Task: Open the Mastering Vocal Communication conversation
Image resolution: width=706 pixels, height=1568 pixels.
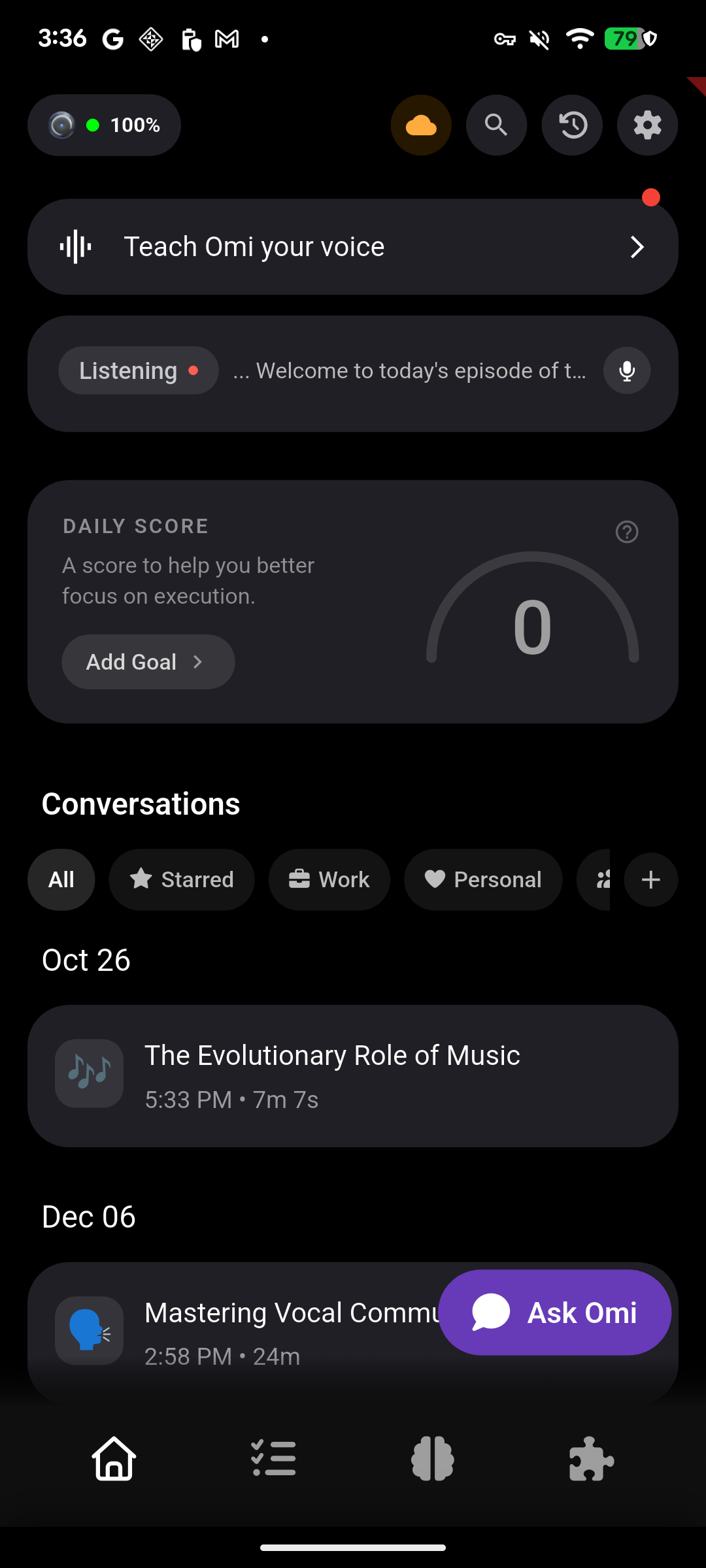Action: tap(242, 1331)
